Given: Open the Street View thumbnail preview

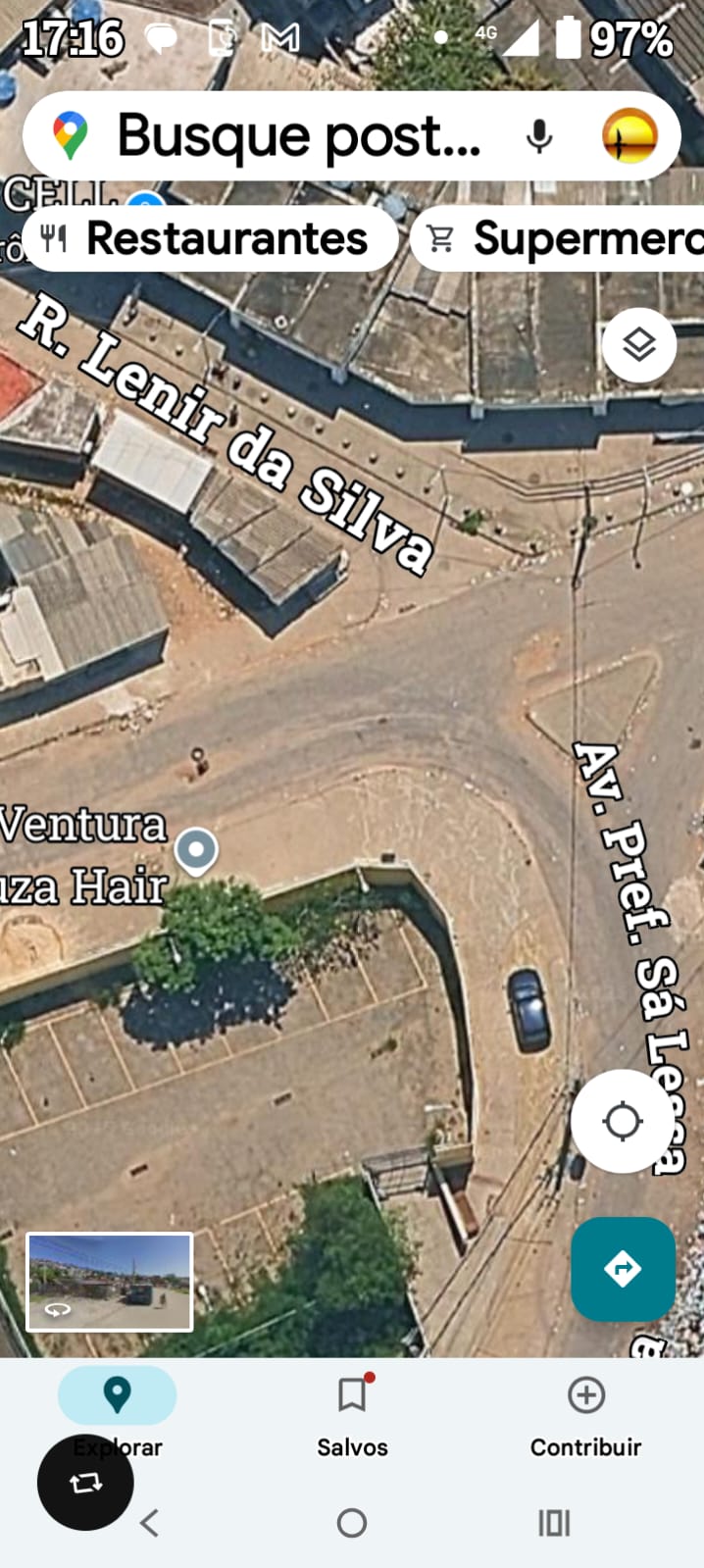Looking at the screenshot, I should click(109, 1282).
